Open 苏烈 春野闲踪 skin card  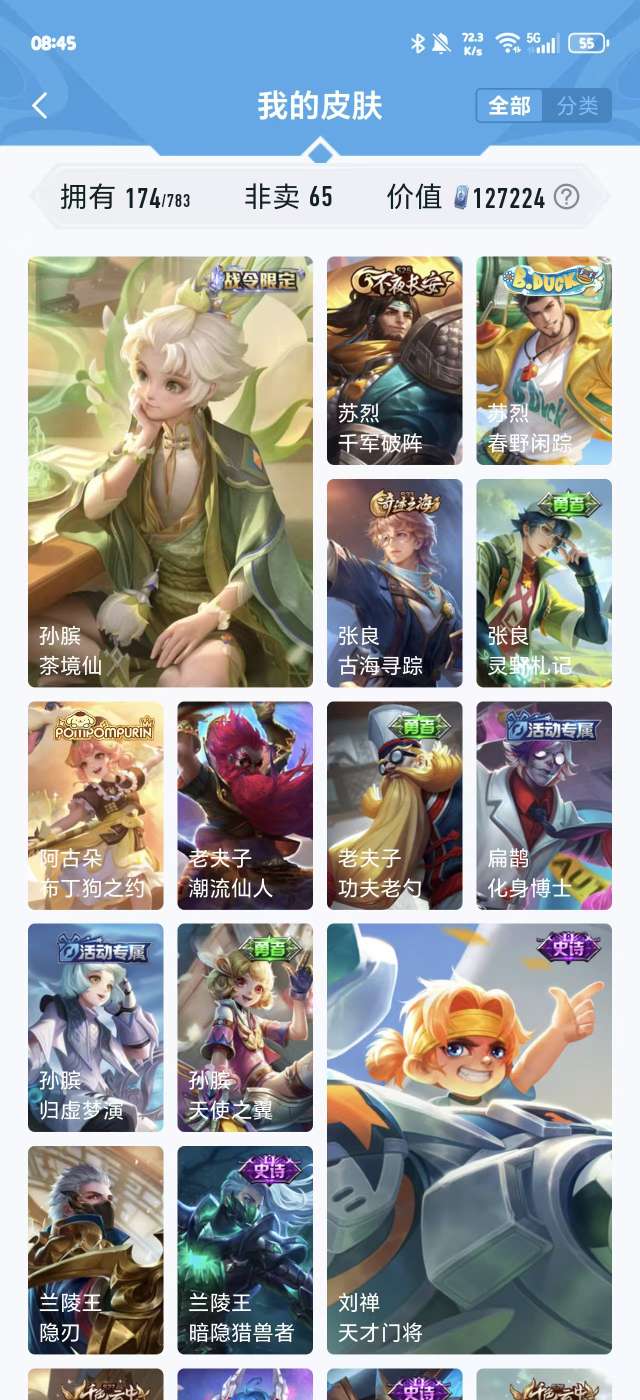[543, 361]
